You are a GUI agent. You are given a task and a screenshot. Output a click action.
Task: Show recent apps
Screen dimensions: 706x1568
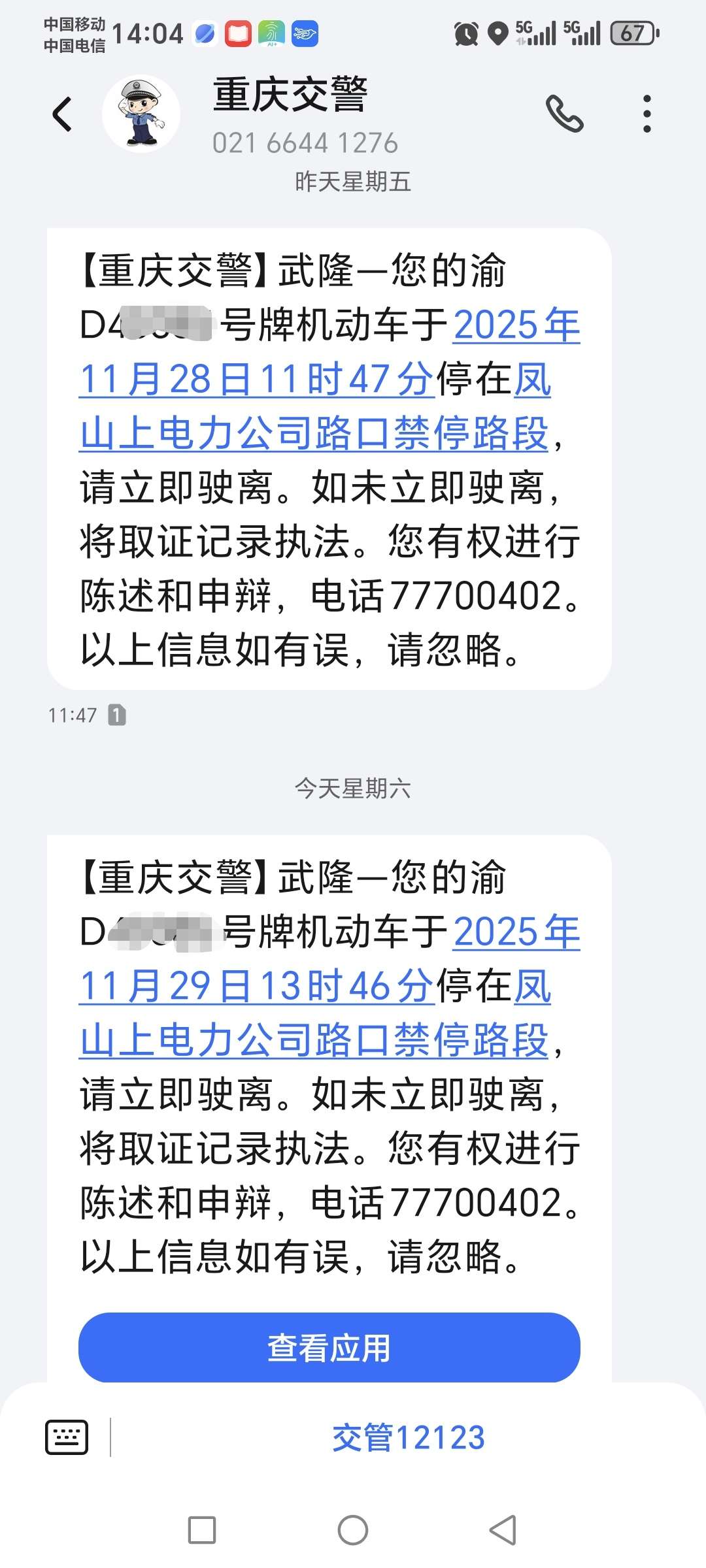[202, 1530]
